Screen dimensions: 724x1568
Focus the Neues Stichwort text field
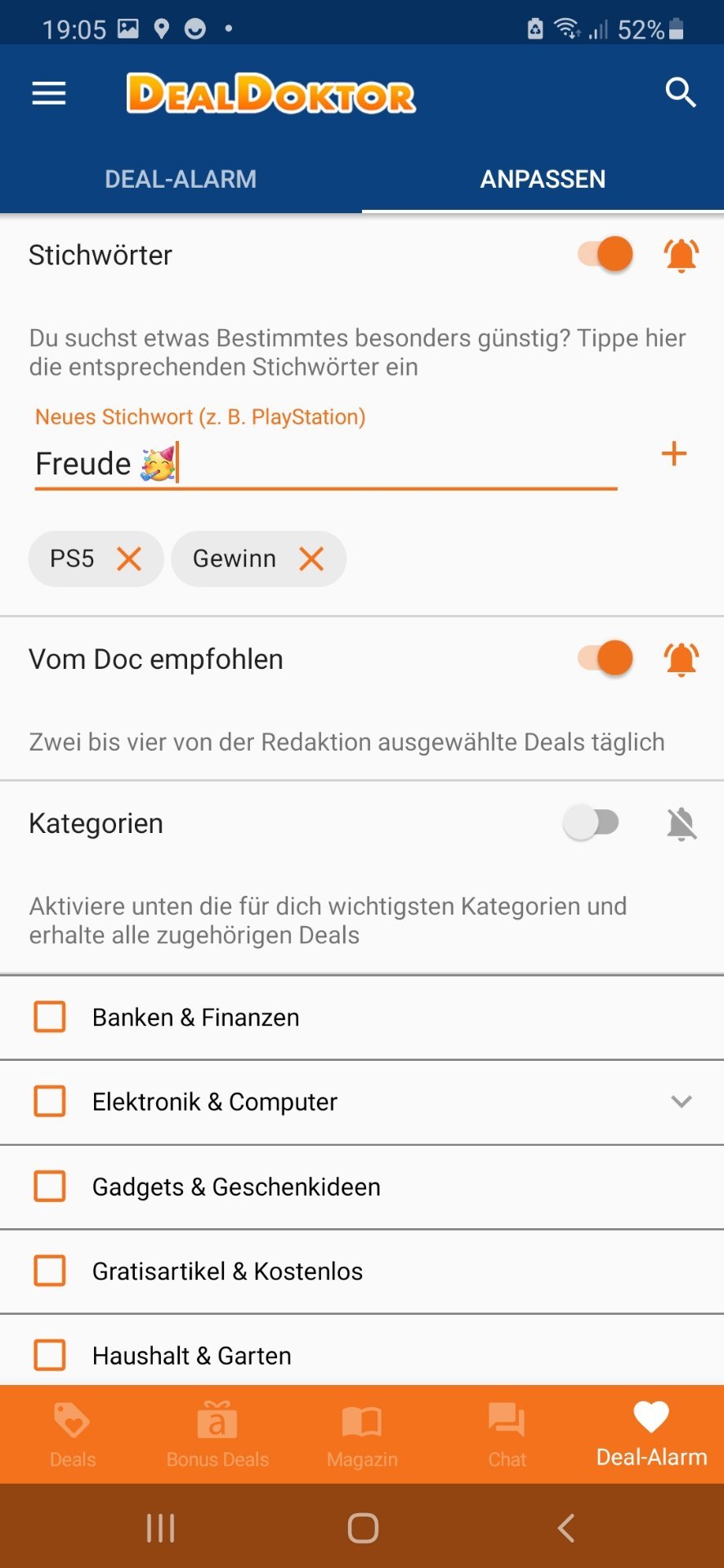click(325, 464)
